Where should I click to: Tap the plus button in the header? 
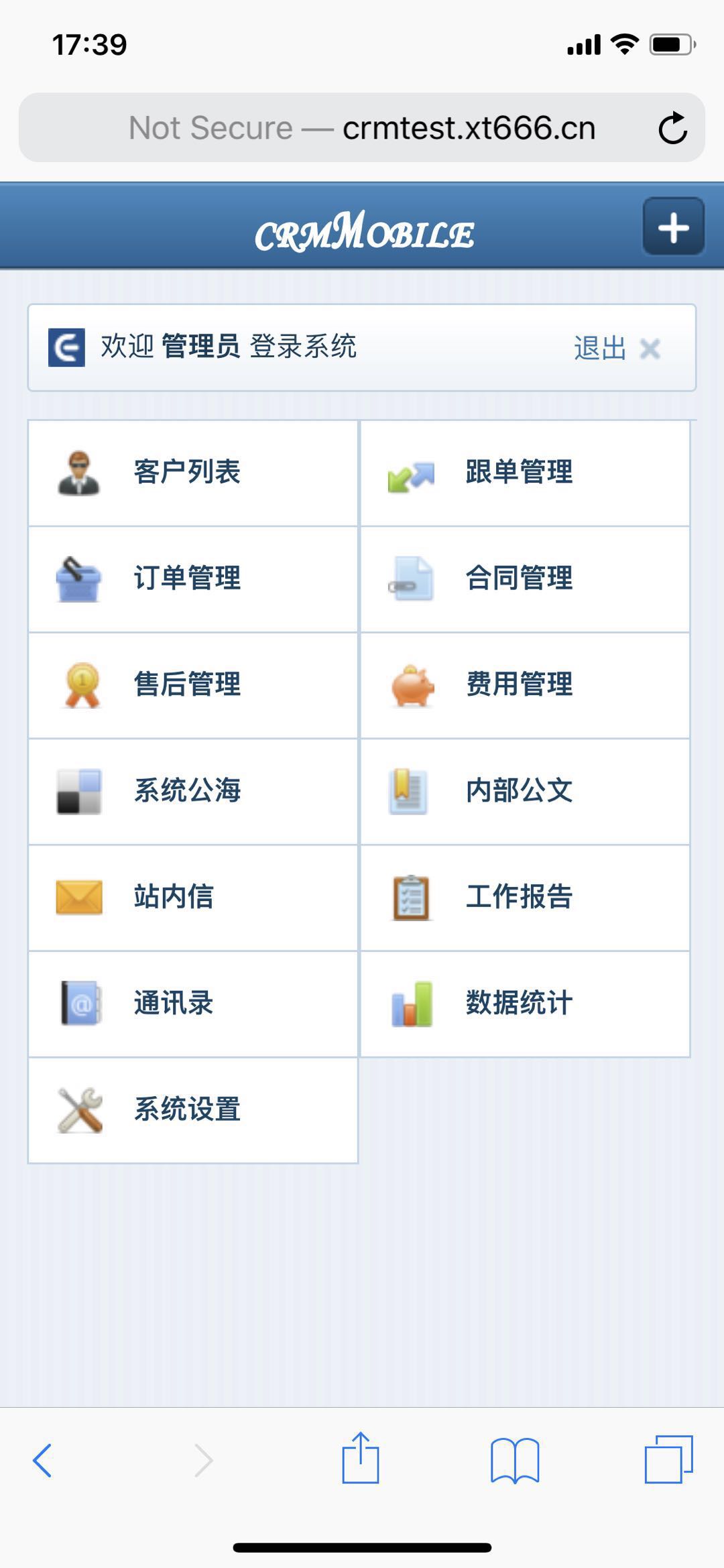[673, 227]
